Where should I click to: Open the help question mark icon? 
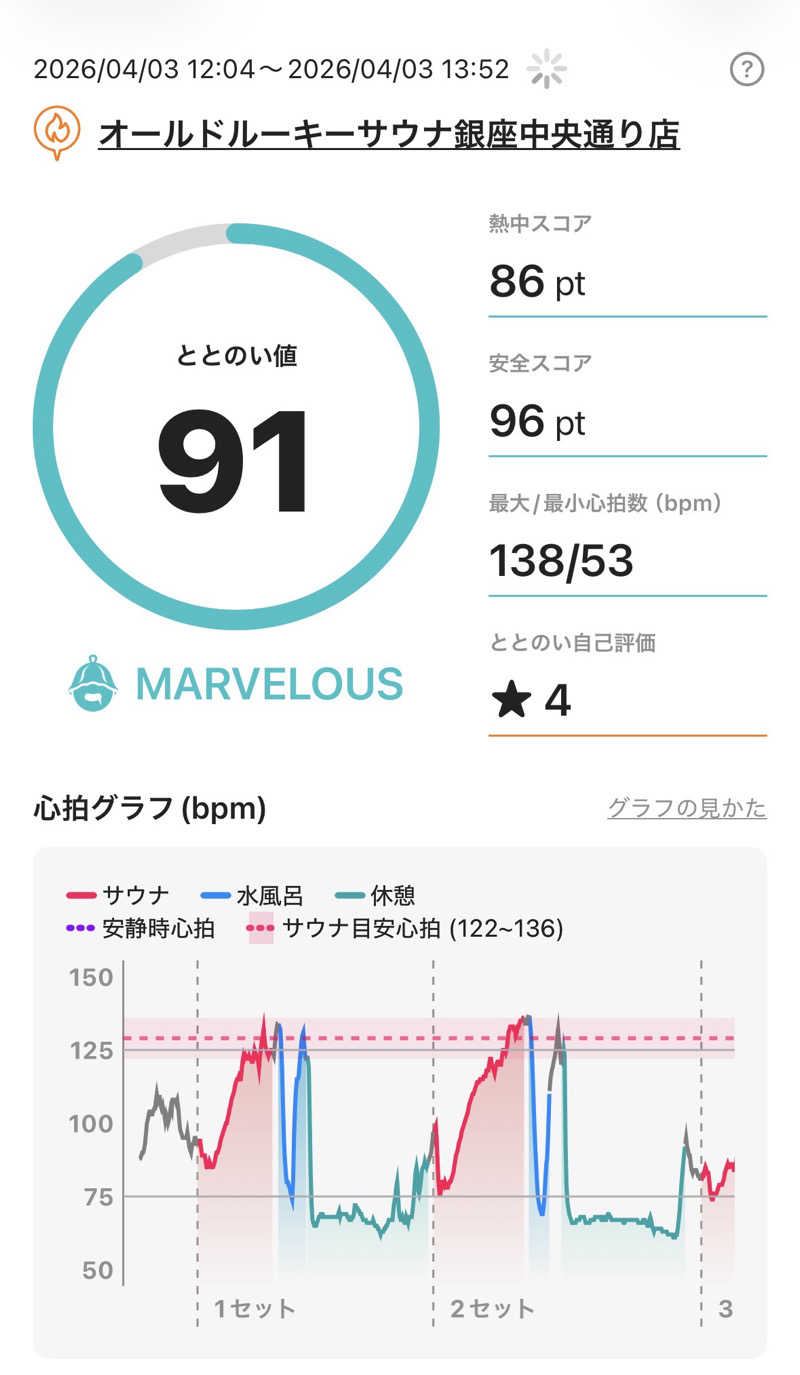(747, 69)
